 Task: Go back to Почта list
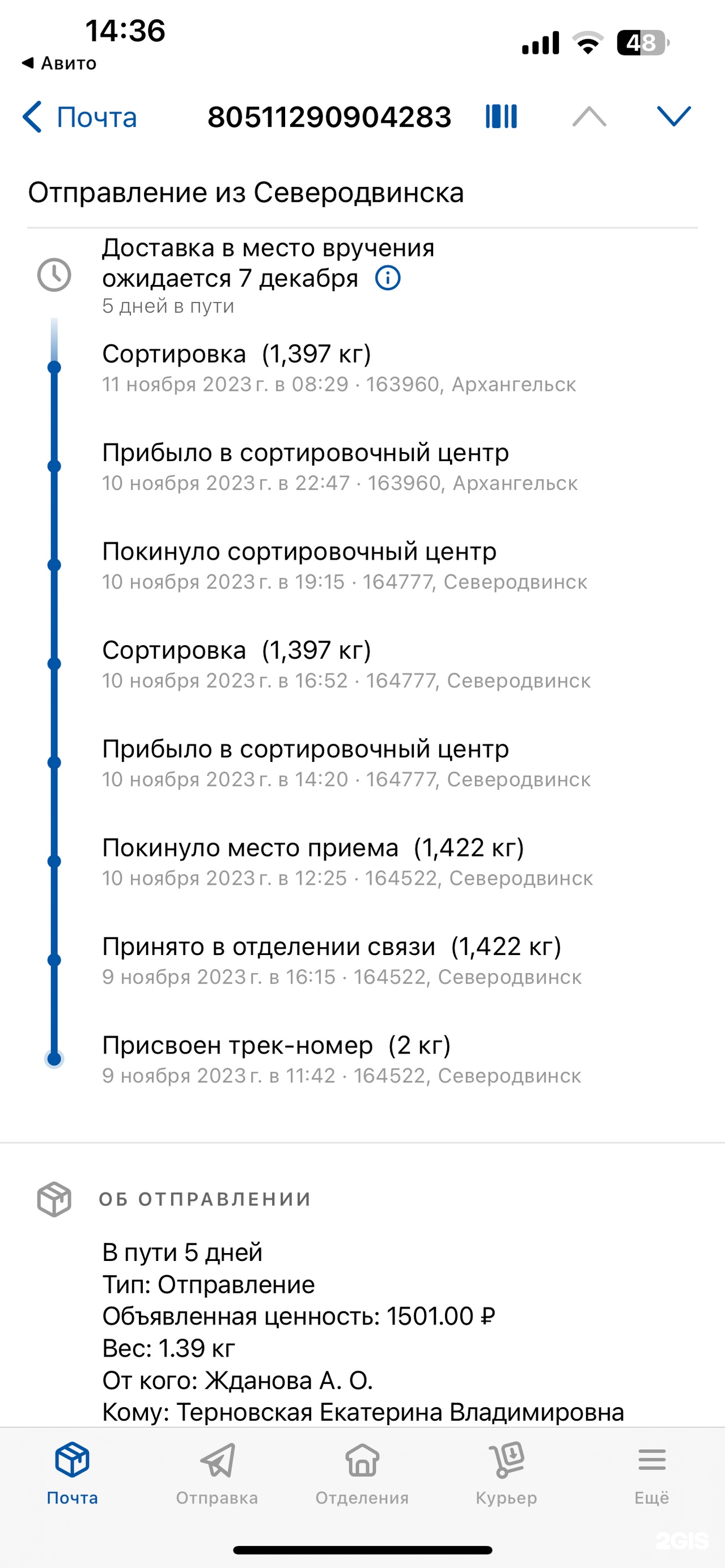point(79,117)
